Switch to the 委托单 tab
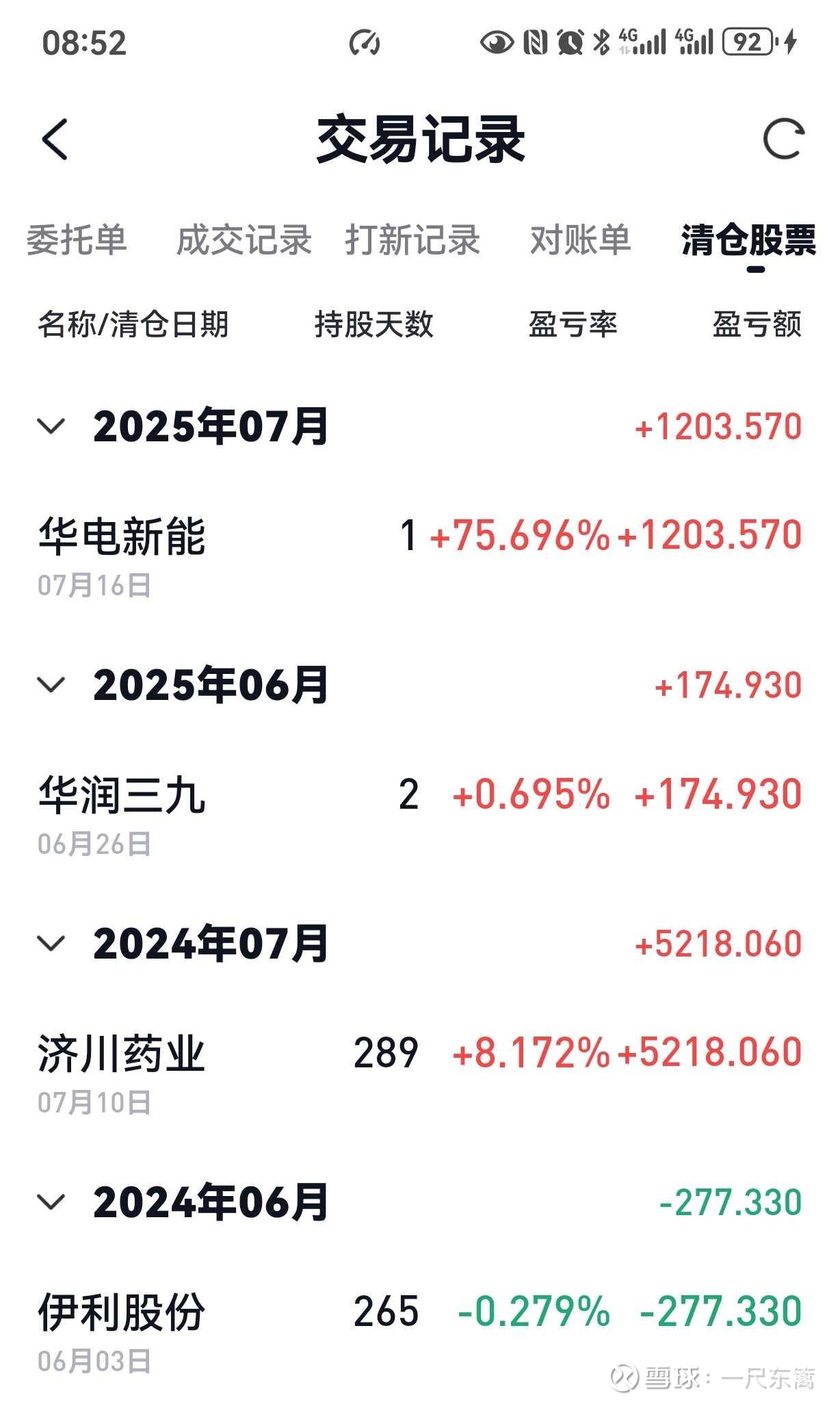Image resolution: width=840 pixels, height=1404 pixels. (77, 240)
